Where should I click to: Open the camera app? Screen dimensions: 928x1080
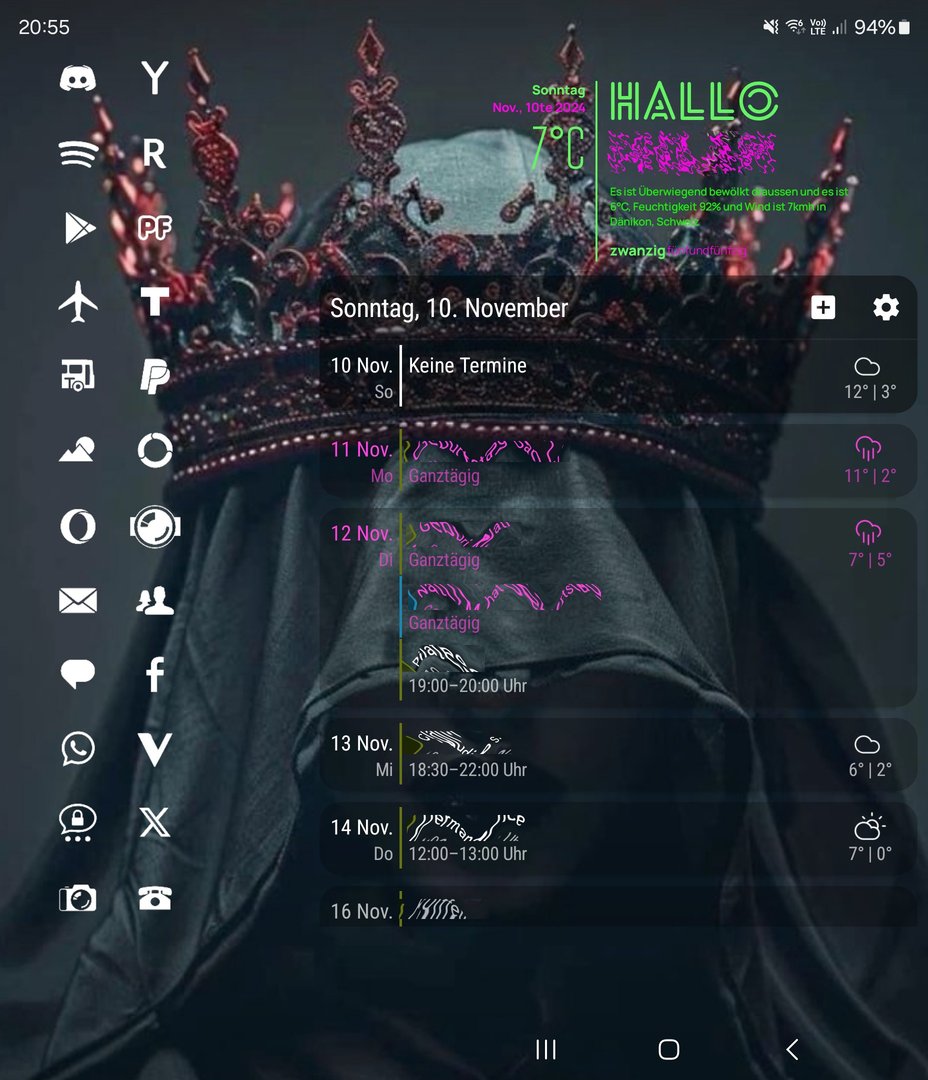click(78, 898)
